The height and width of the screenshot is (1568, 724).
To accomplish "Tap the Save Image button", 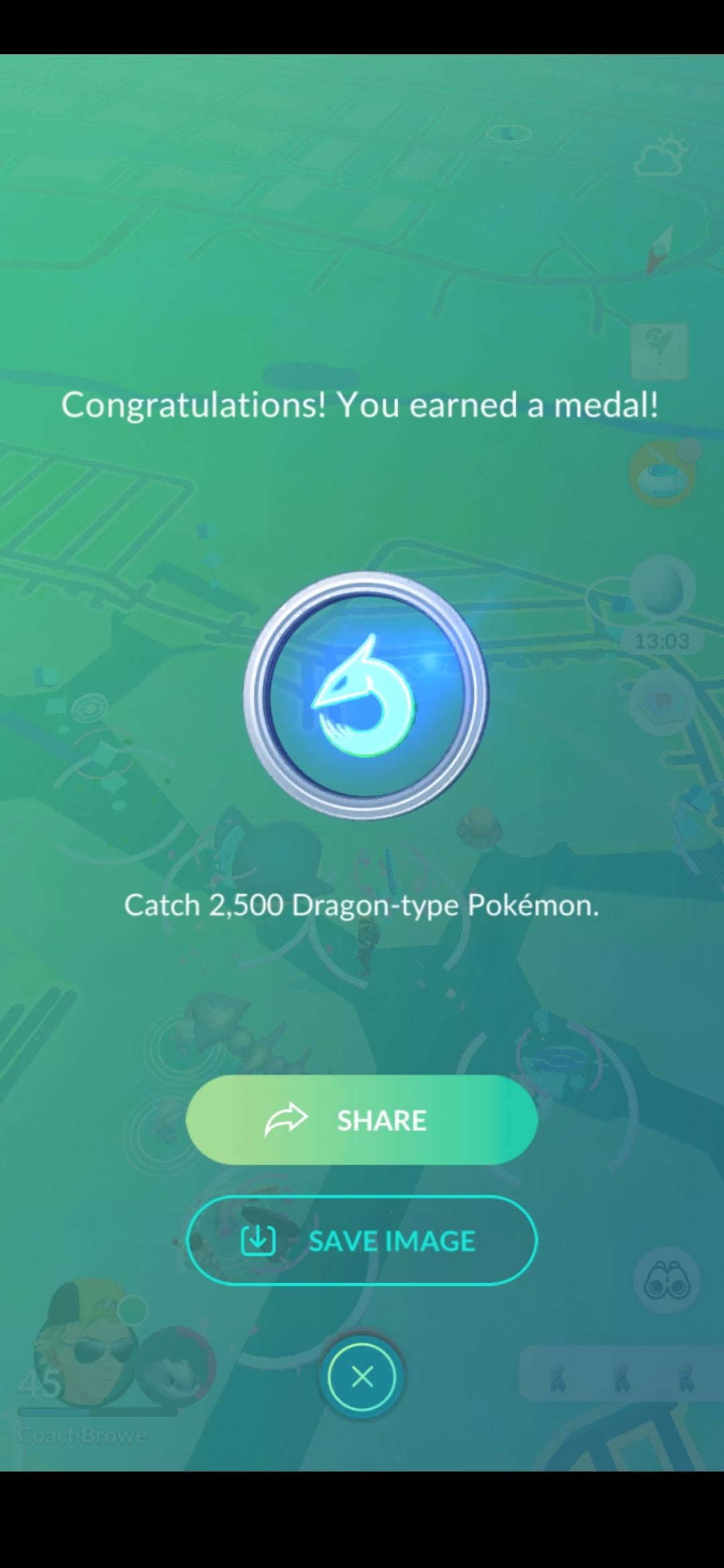I will pyautogui.click(x=361, y=1241).
